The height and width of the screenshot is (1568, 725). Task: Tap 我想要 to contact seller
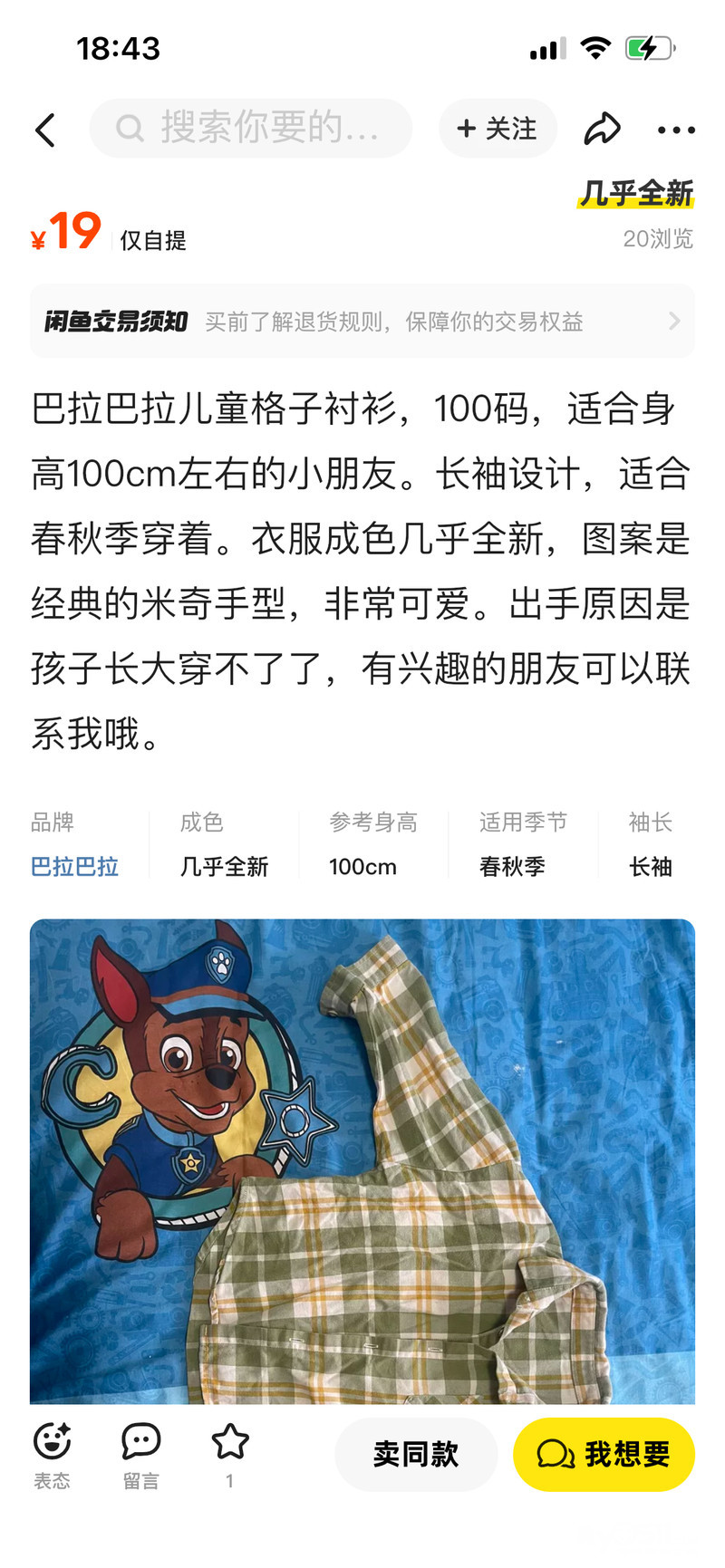coord(604,1454)
